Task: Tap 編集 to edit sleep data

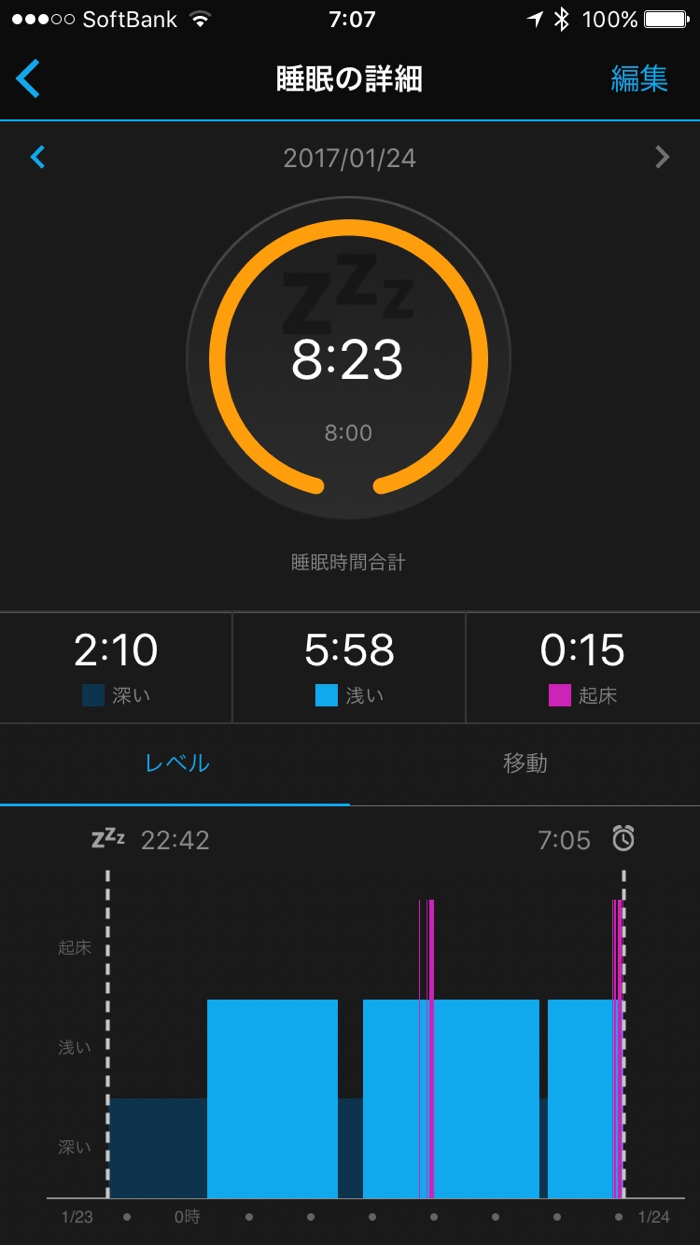Action: point(639,79)
